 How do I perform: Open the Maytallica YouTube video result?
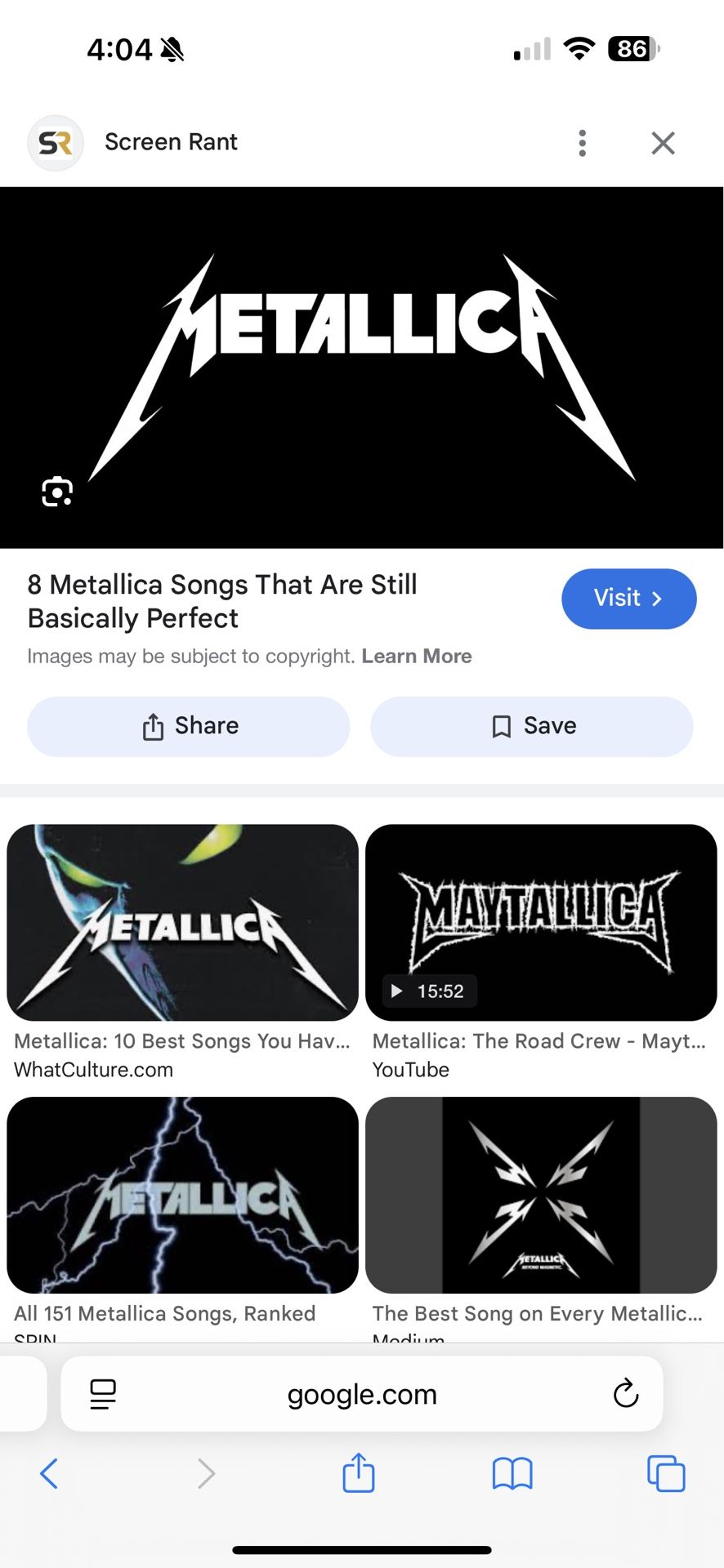(541, 923)
